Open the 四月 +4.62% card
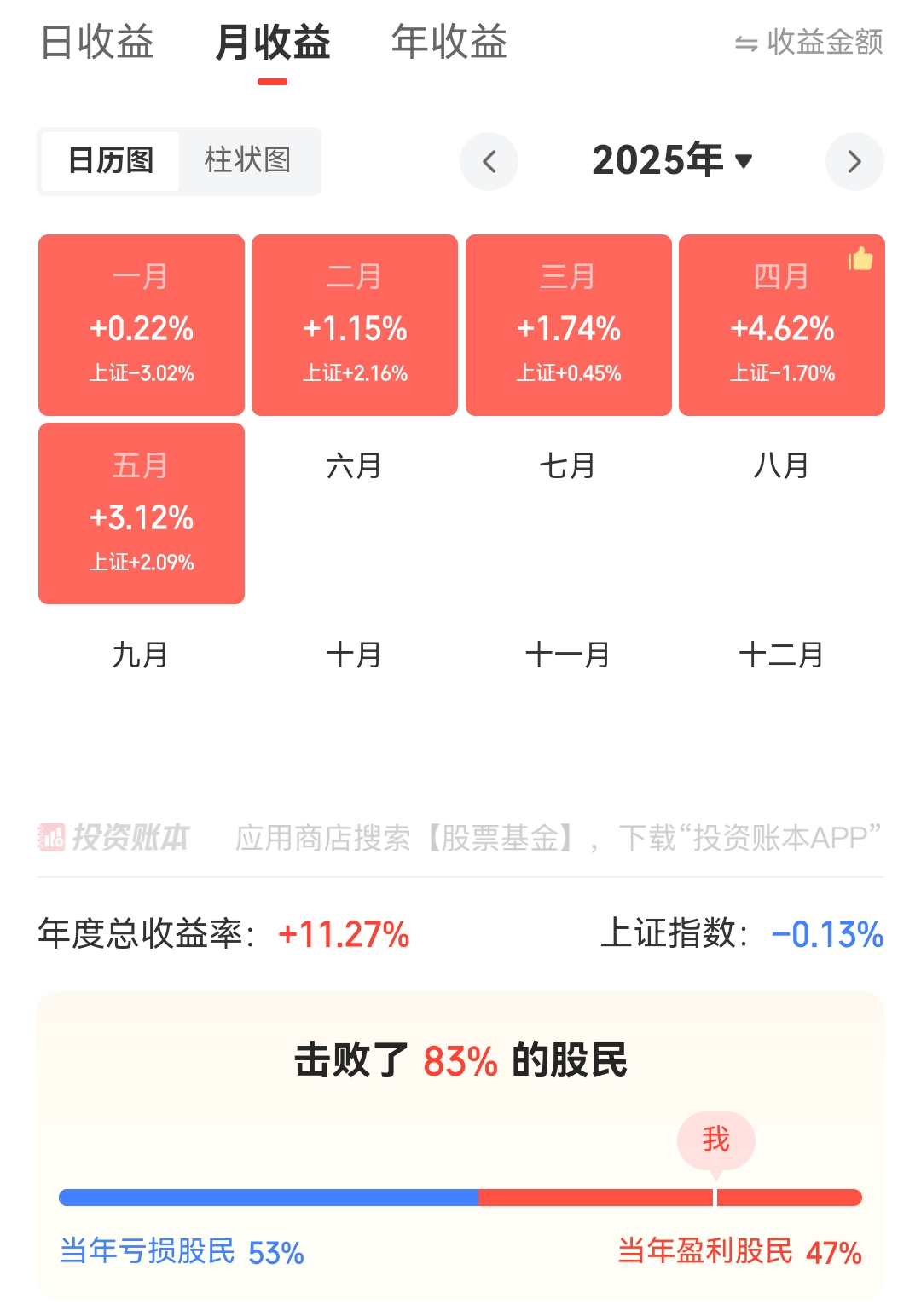 tap(782, 325)
